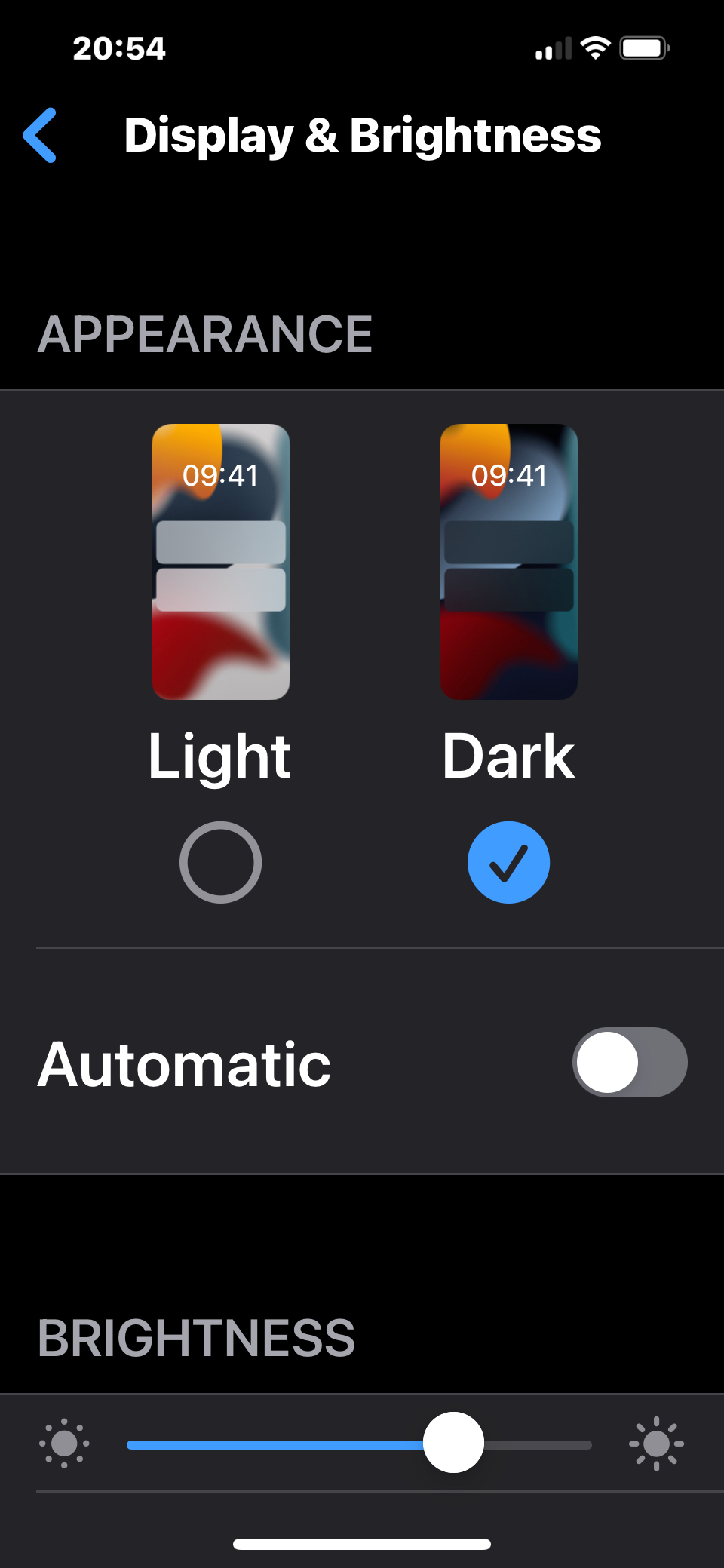Tap the battery icon in status bar

(x=645, y=48)
